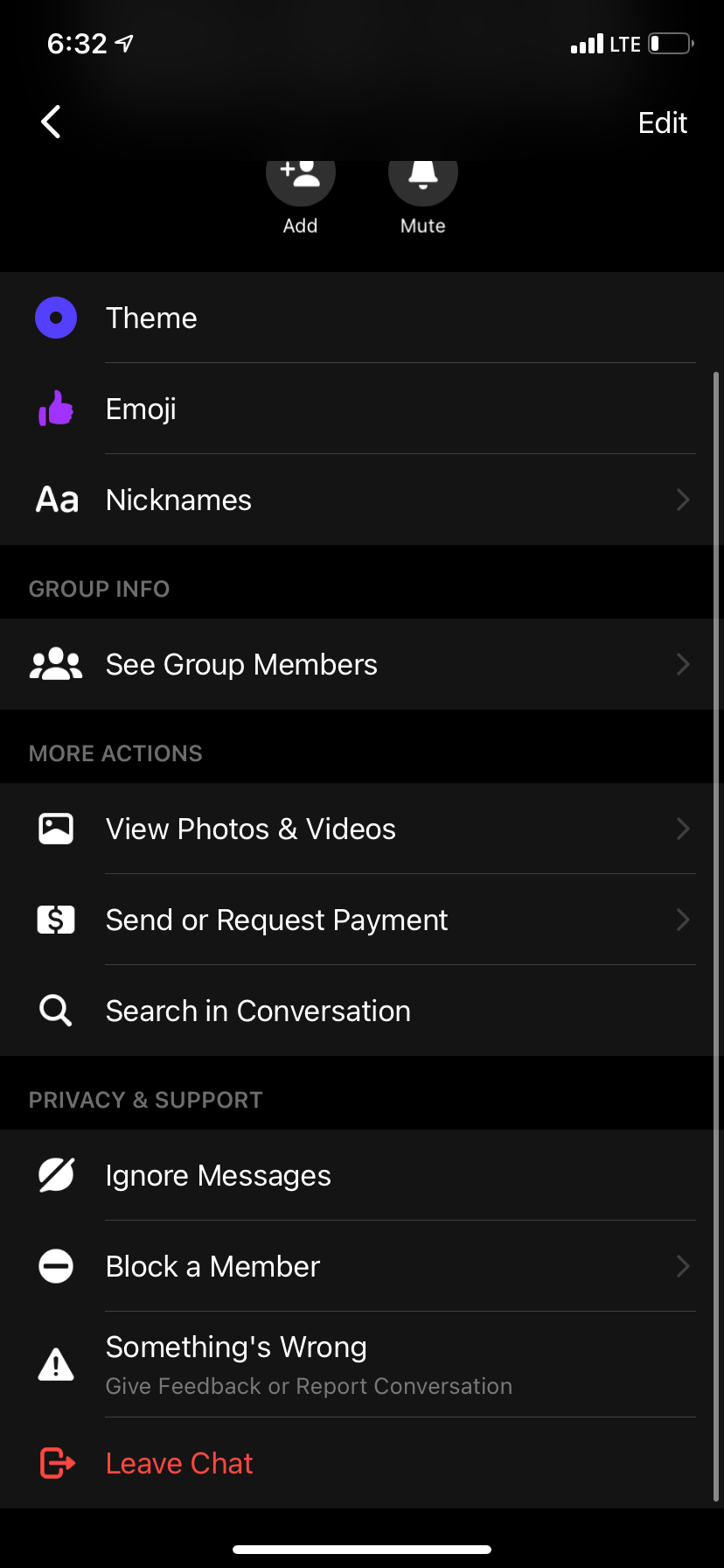This screenshot has width=724, height=1568.
Task: Tap the group members people icon
Action: [x=55, y=663]
